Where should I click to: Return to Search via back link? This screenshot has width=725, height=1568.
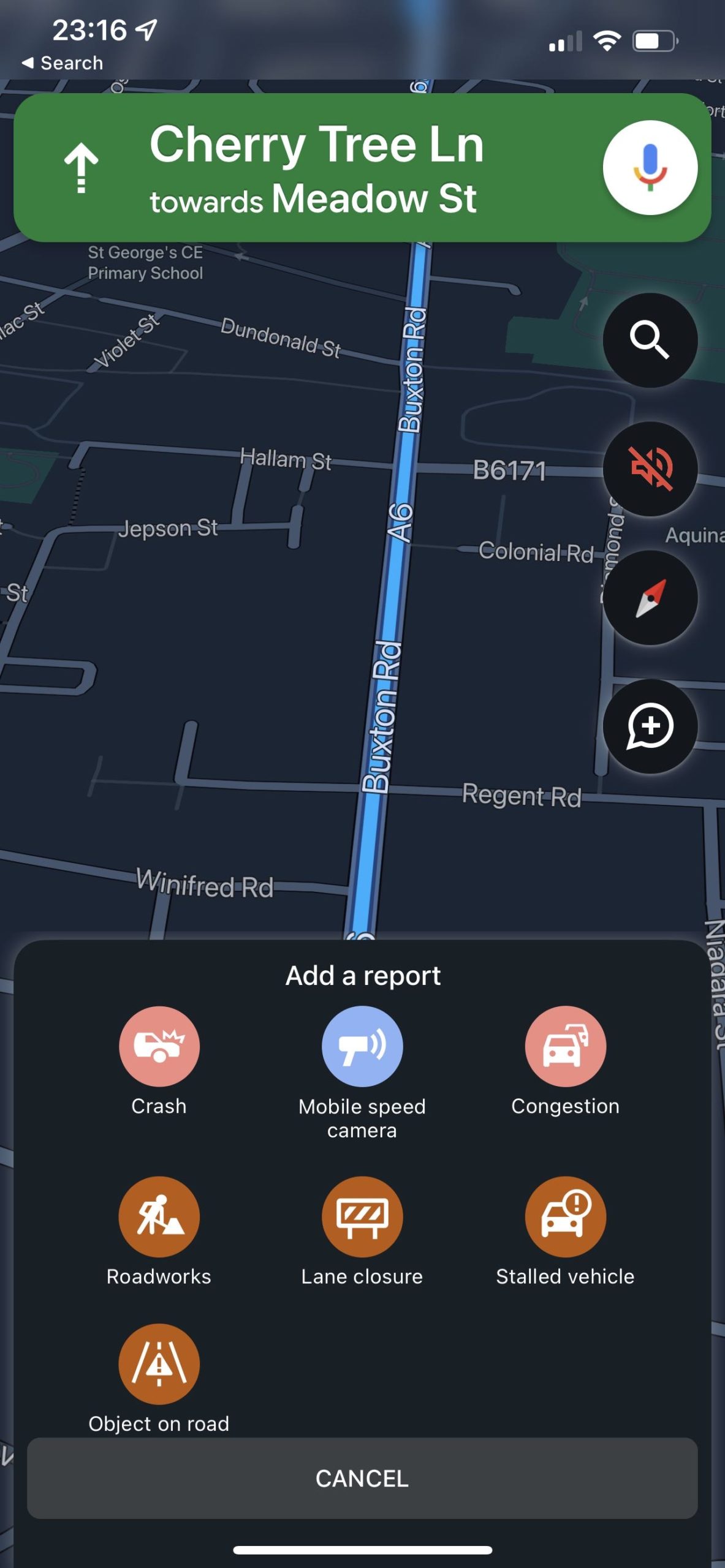point(63,62)
